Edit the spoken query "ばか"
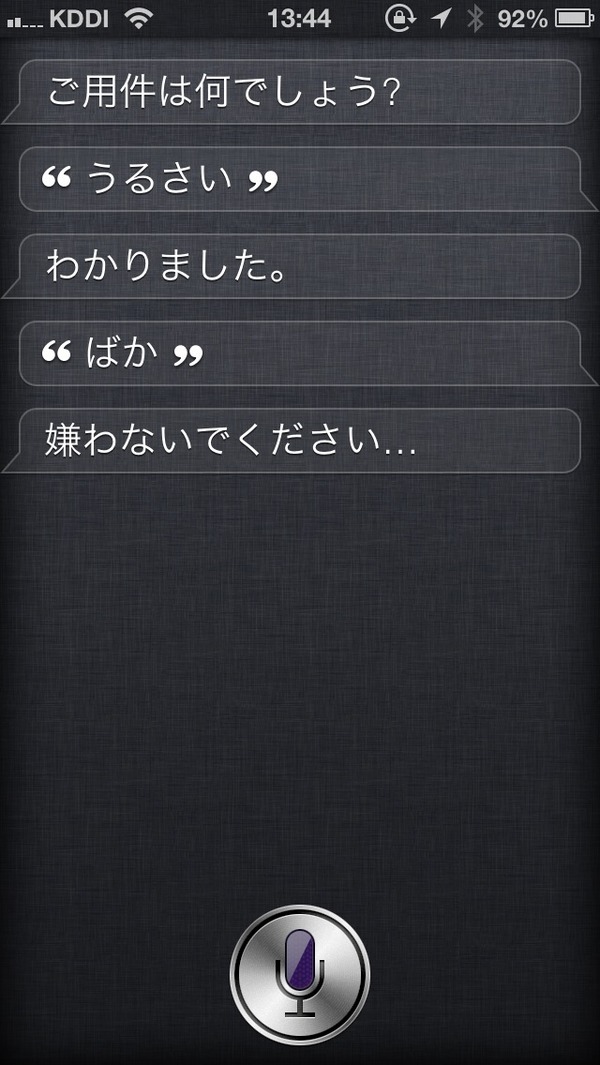Screen dimensions: 600x1065 coord(300,353)
